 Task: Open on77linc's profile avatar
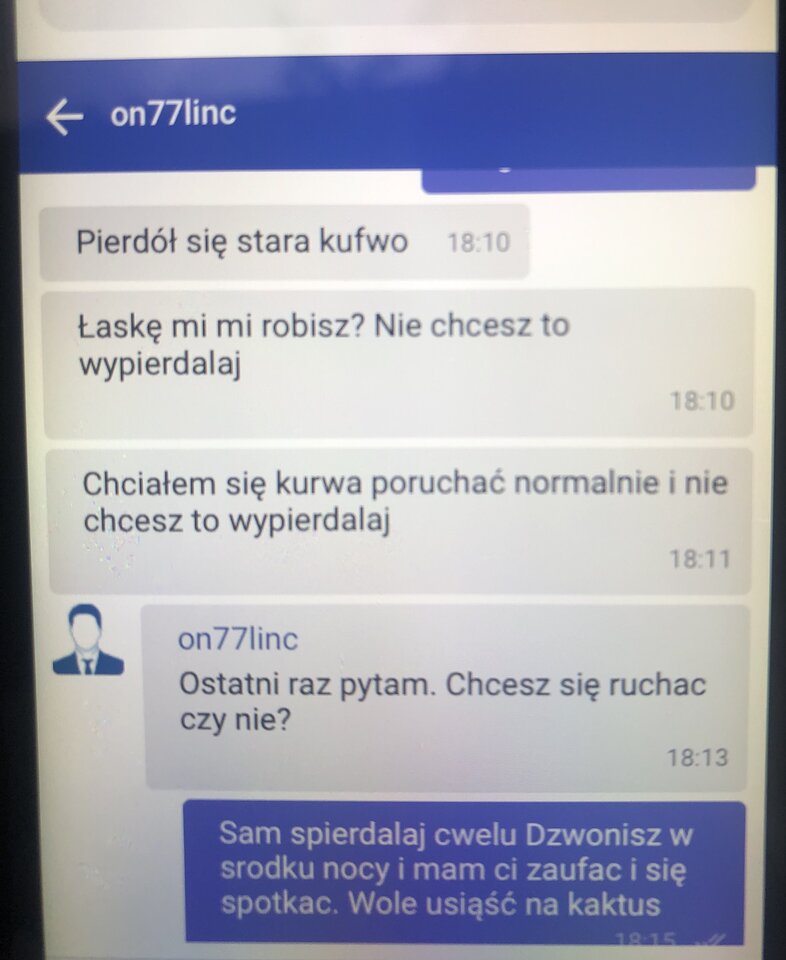pos(88,642)
